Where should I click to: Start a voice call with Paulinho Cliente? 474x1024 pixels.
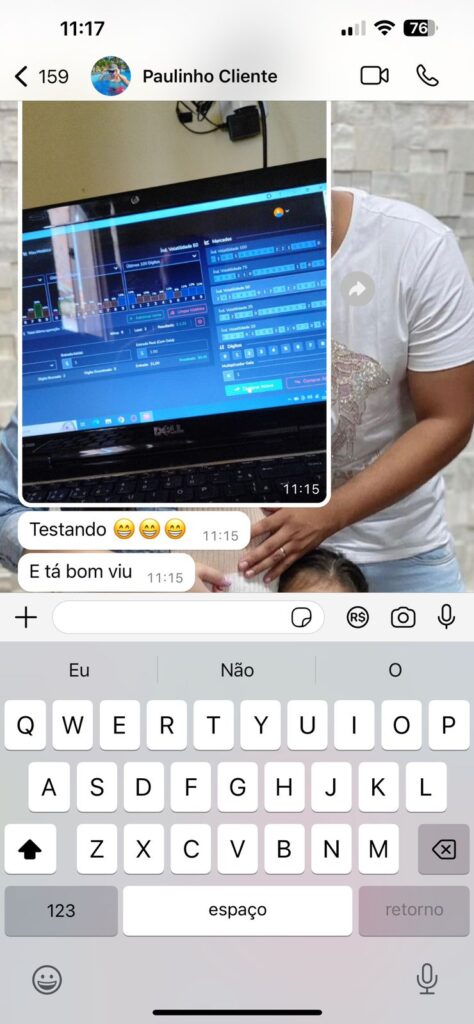click(x=427, y=76)
